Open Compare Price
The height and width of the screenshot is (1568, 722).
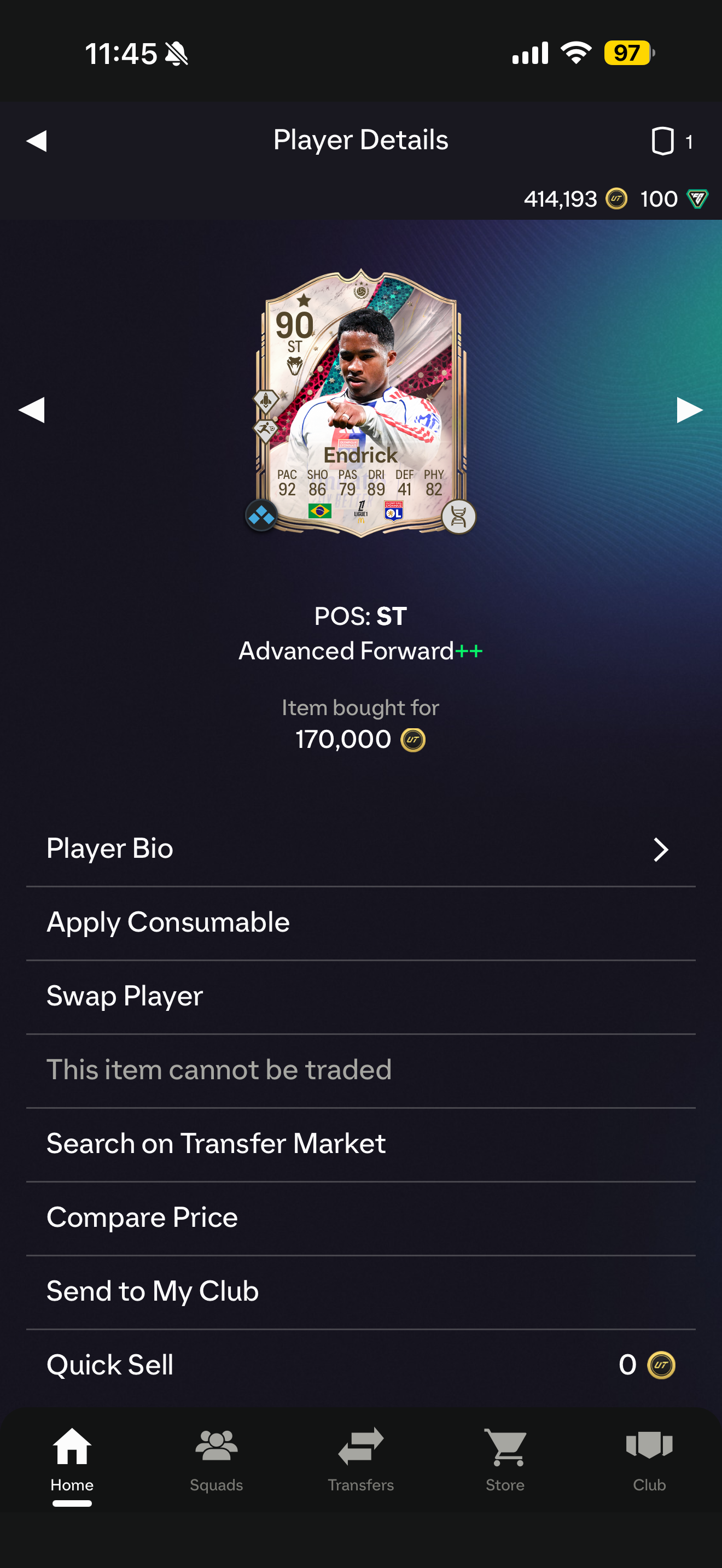[x=360, y=1217]
